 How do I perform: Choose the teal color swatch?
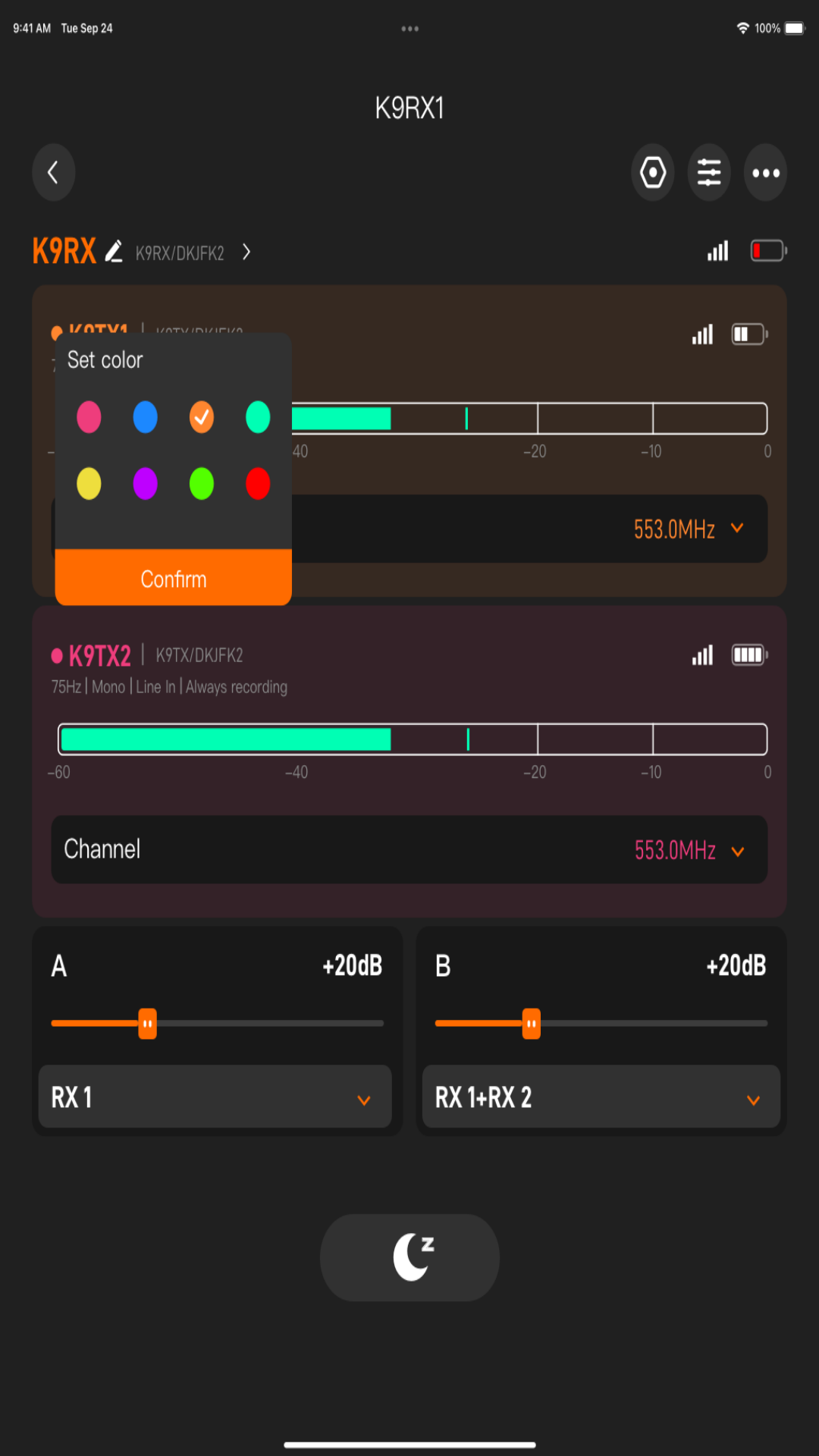[x=258, y=417]
